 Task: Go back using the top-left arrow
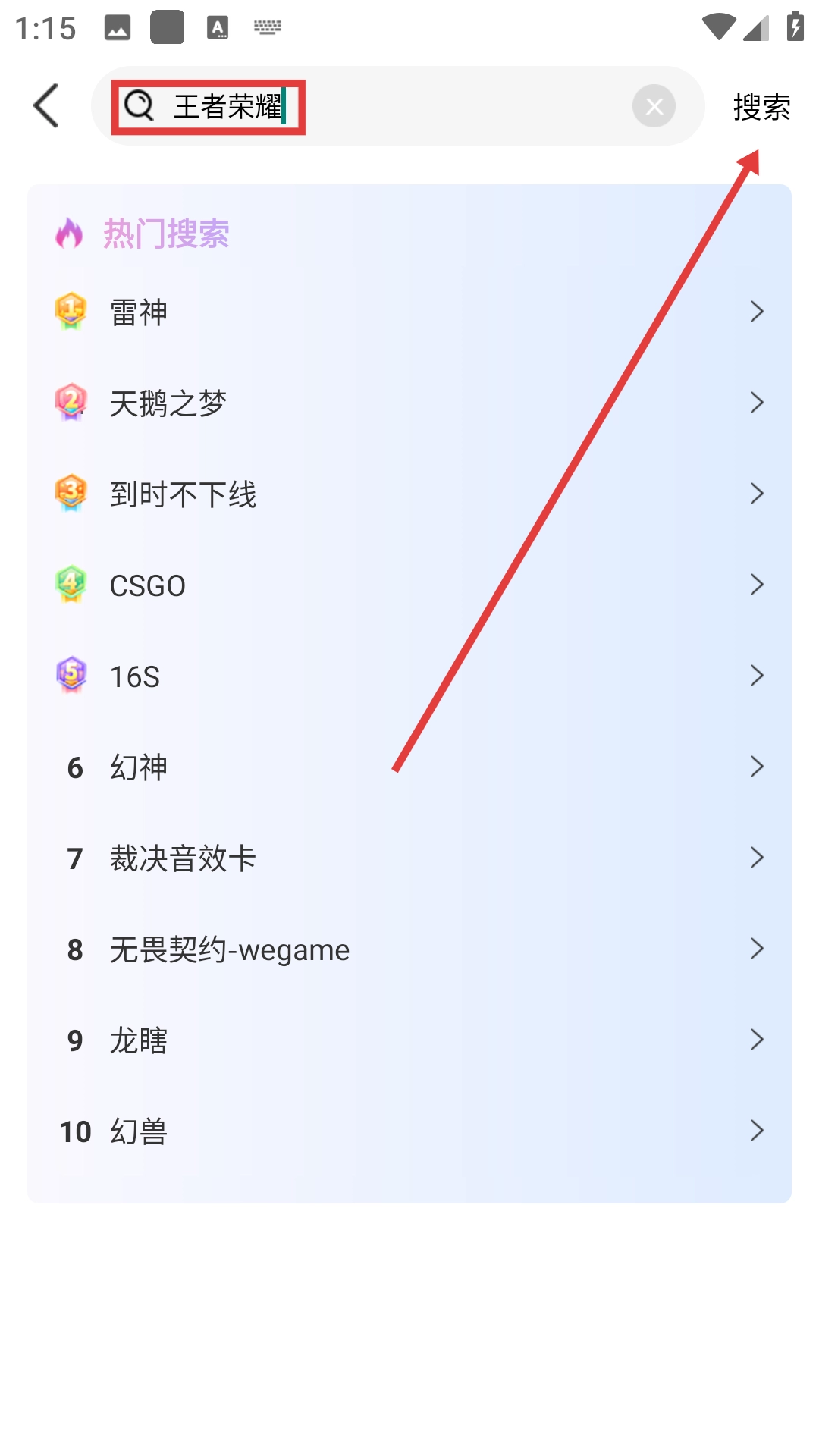[46, 106]
